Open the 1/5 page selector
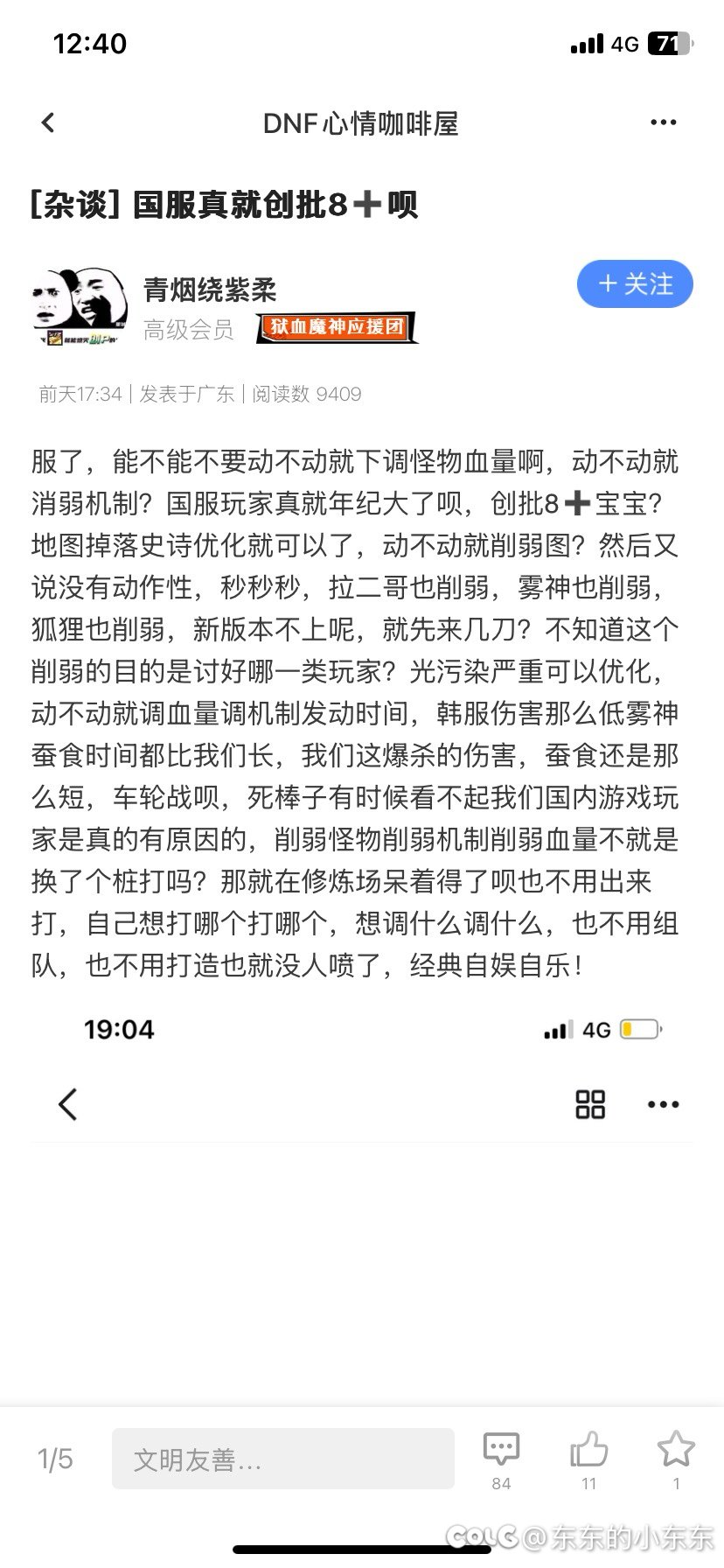Screen dimensions: 724x1568 55,1459
